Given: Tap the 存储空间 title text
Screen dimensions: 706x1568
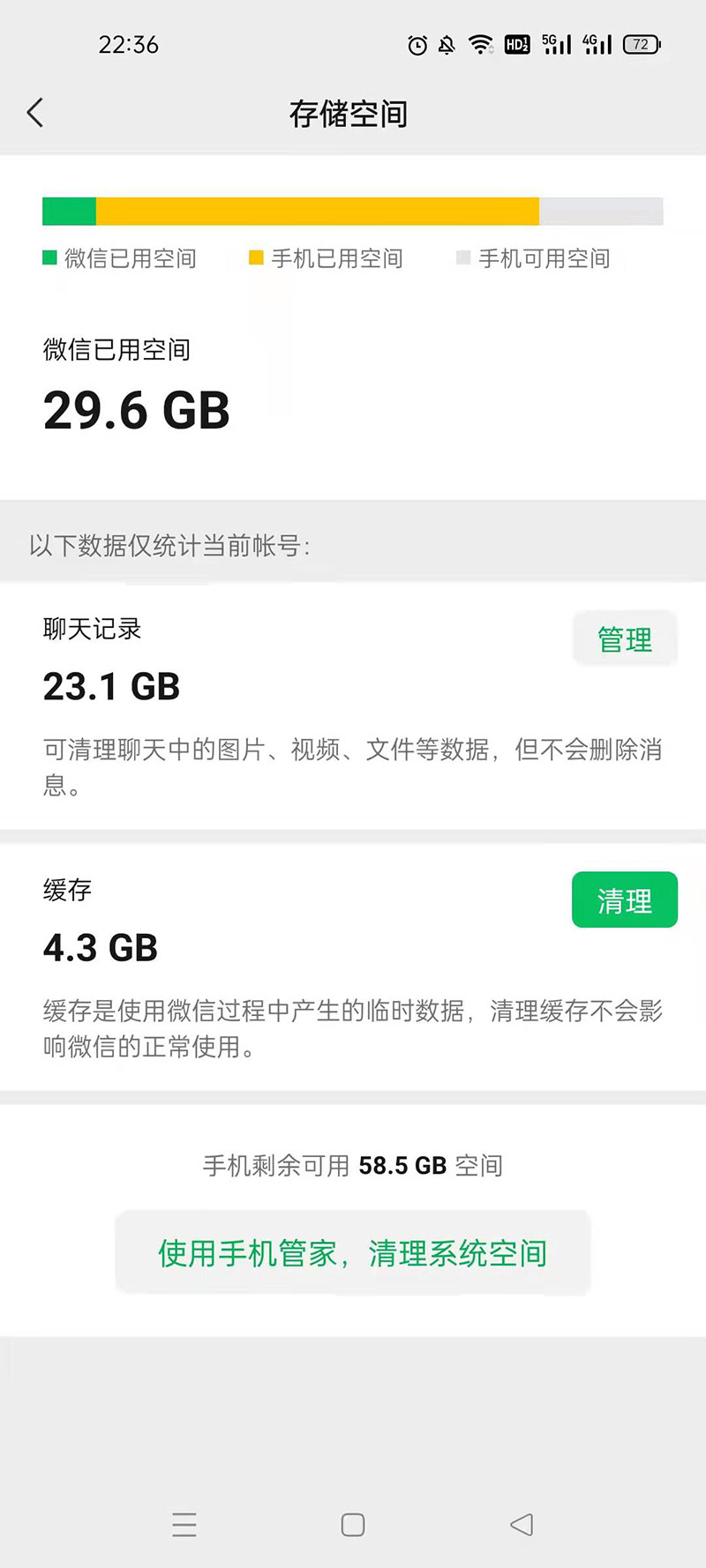Looking at the screenshot, I should [x=352, y=113].
